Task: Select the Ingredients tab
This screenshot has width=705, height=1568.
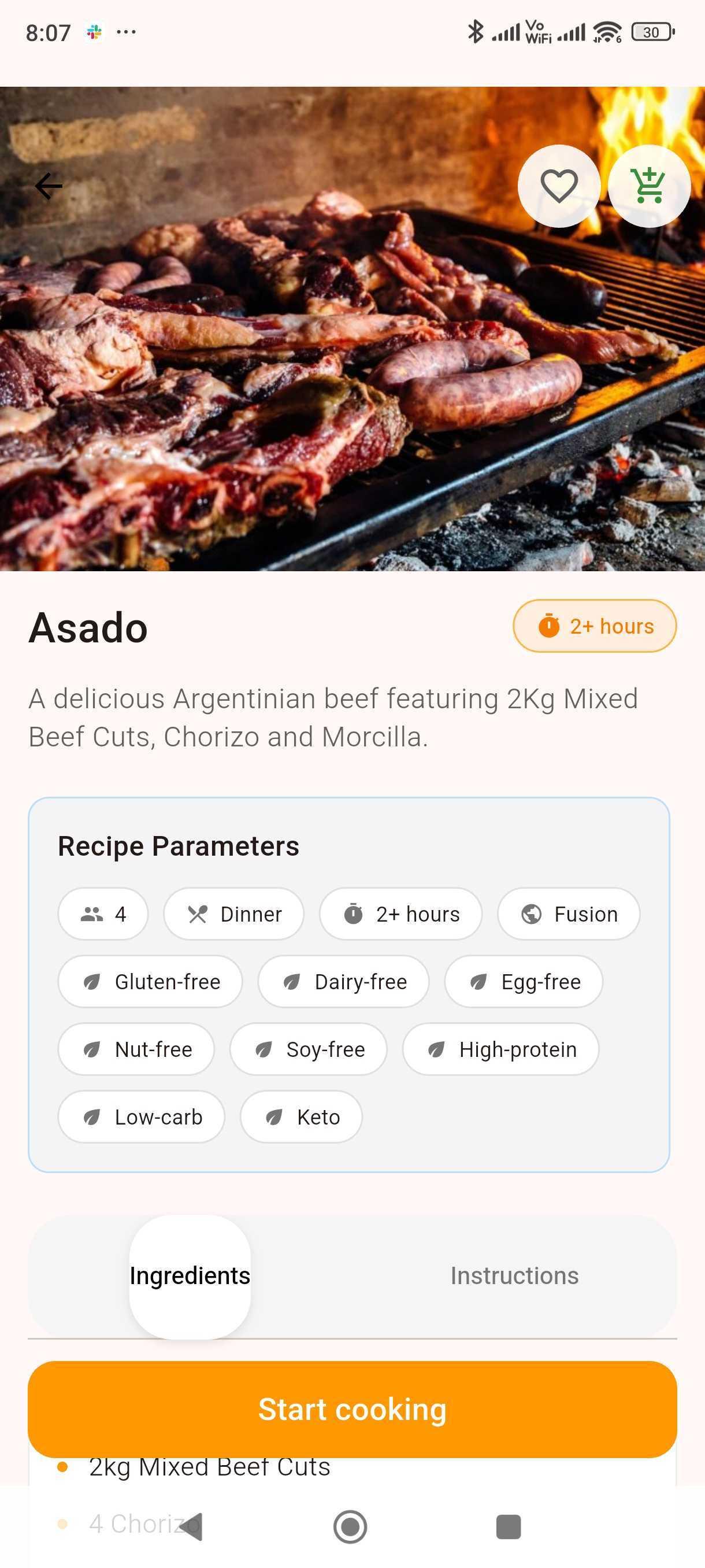Action: (x=190, y=1276)
